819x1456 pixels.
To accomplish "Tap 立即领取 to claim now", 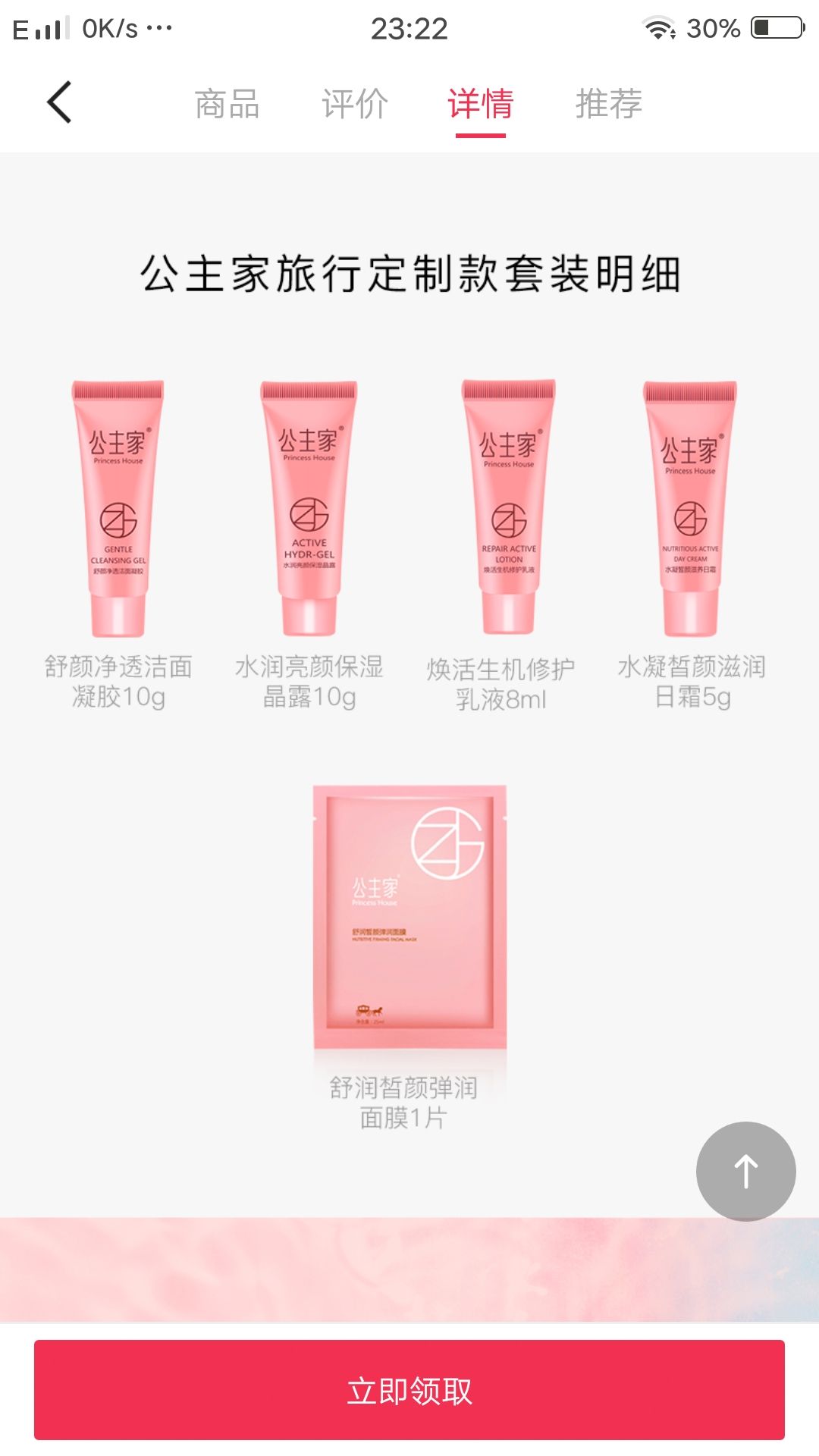I will tap(409, 1389).
